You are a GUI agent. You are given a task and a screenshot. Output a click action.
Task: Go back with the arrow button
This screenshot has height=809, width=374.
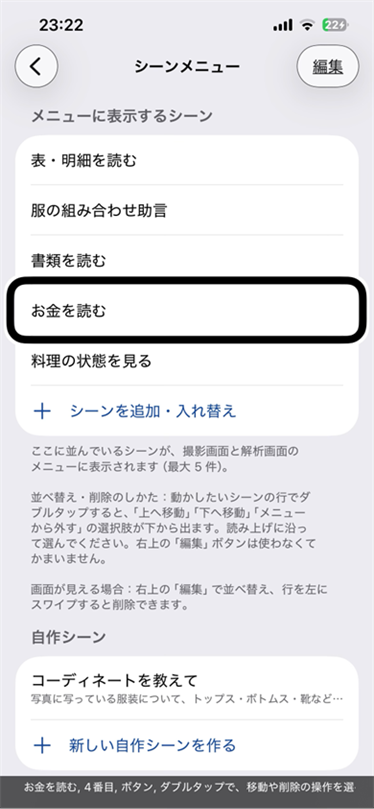(36, 66)
